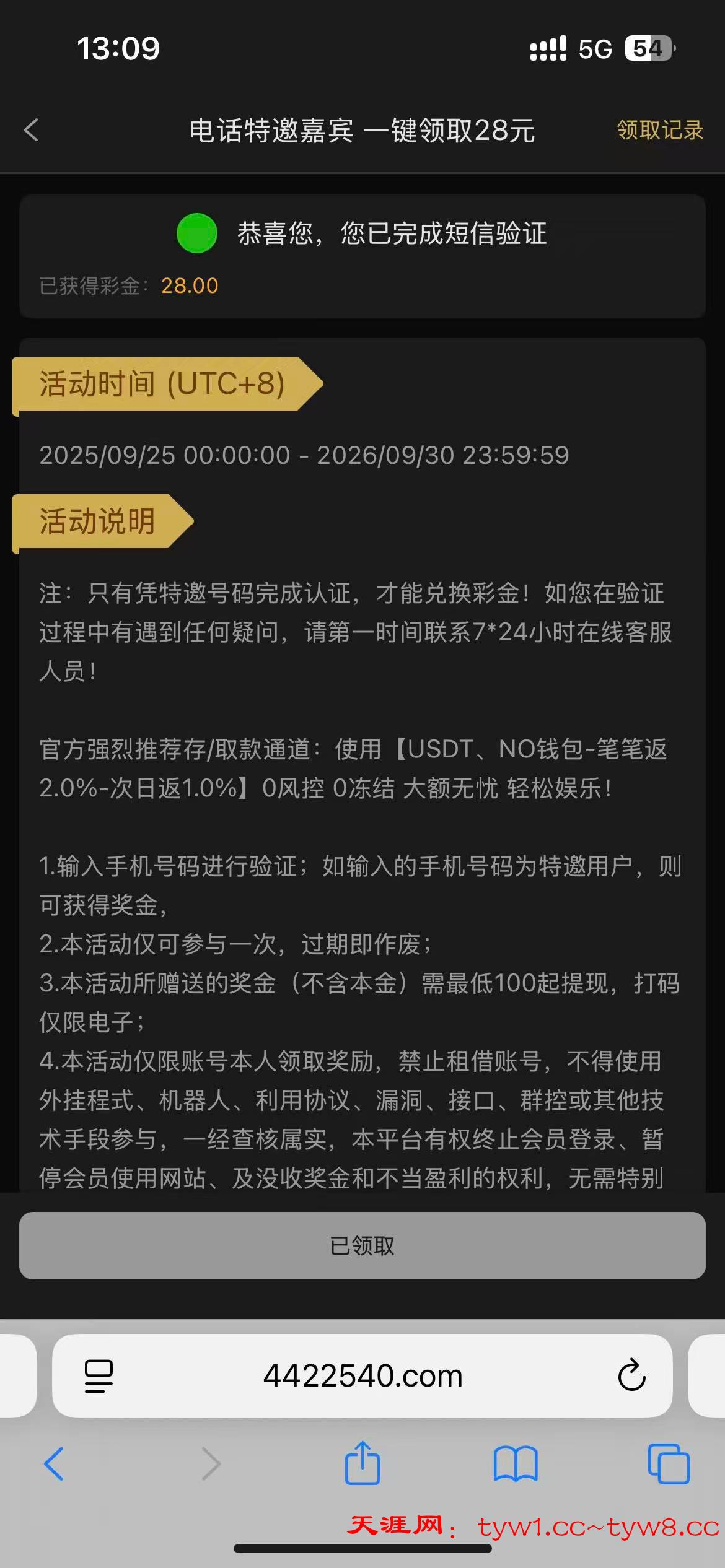725x1568 pixels.
Task: Show all open Safari tabs
Action: (668, 1464)
